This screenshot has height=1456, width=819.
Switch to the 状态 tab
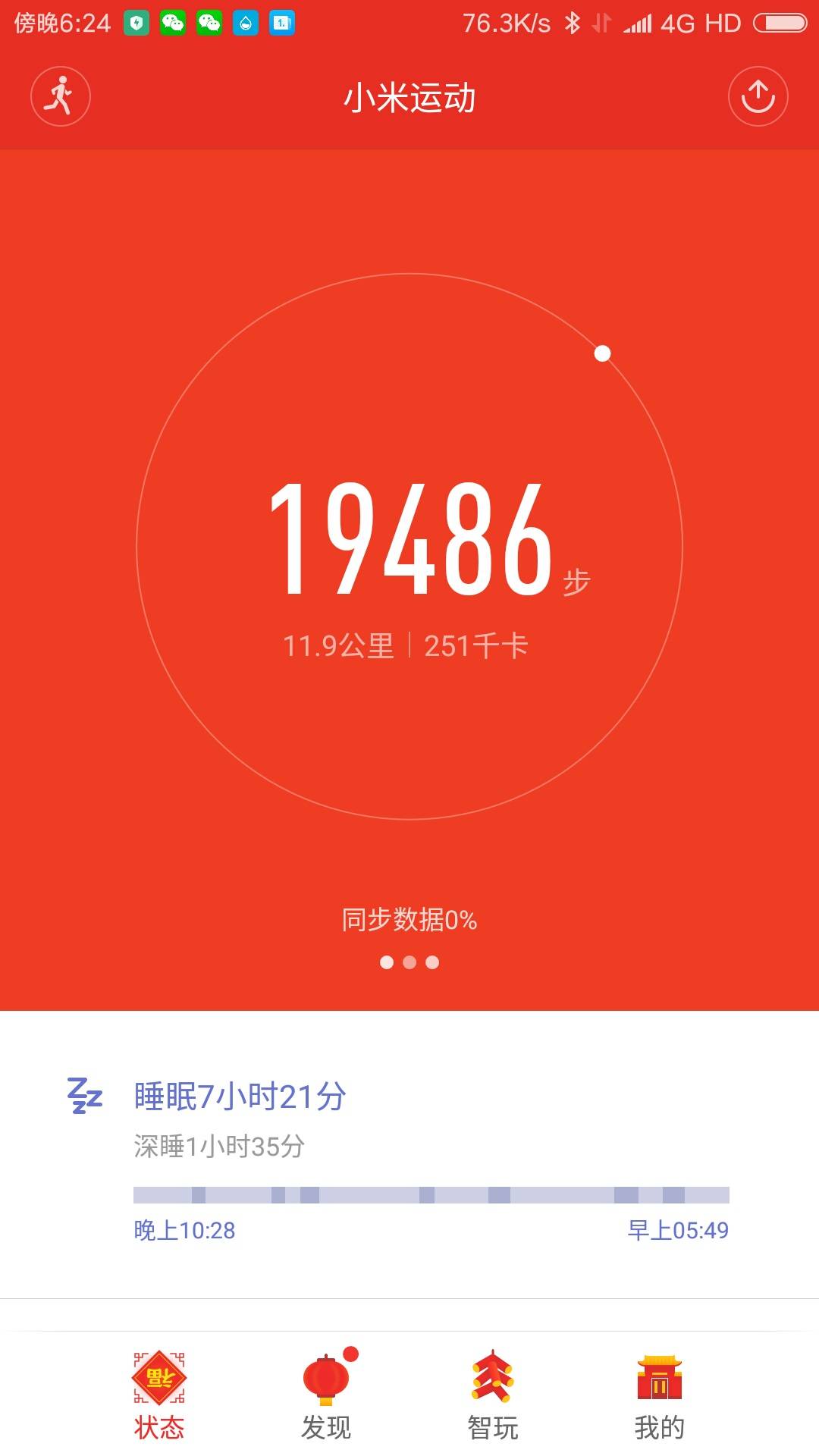(x=159, y=1395)
